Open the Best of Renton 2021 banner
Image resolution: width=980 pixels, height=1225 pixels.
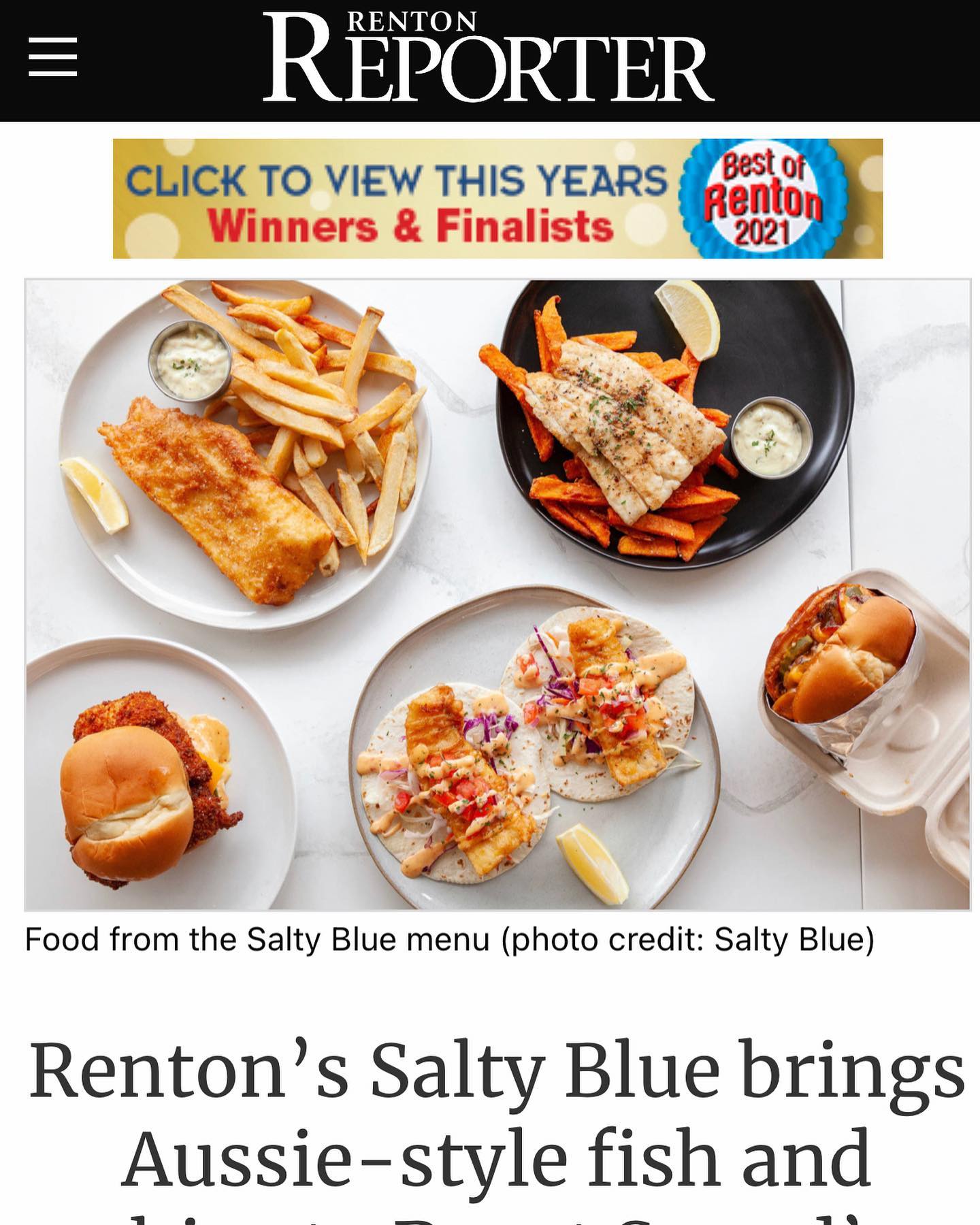point(497,199)
